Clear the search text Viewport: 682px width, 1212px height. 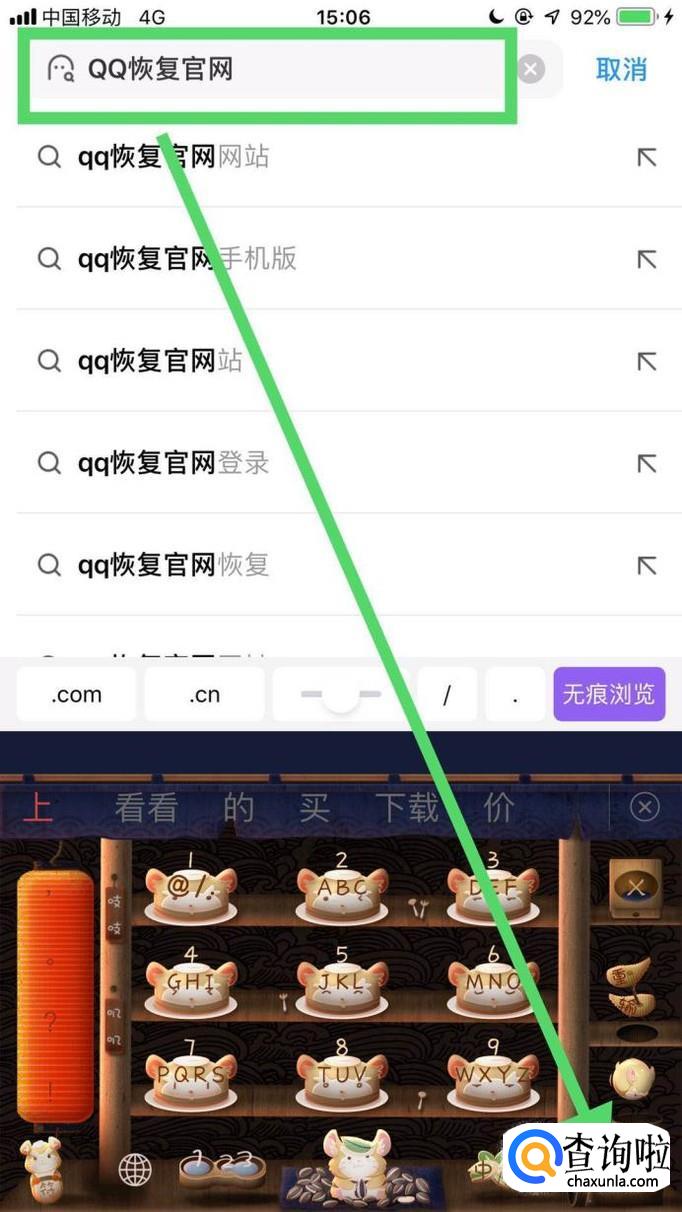(x=531, y=69)
